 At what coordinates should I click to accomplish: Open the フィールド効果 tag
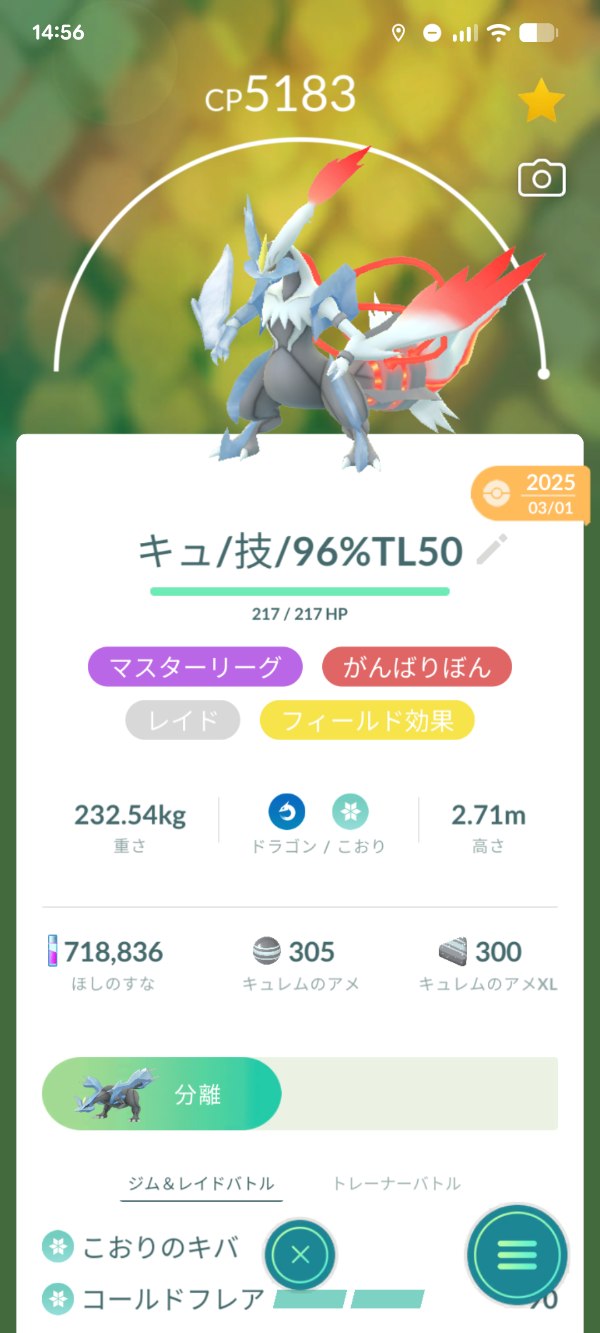point(366,720)
